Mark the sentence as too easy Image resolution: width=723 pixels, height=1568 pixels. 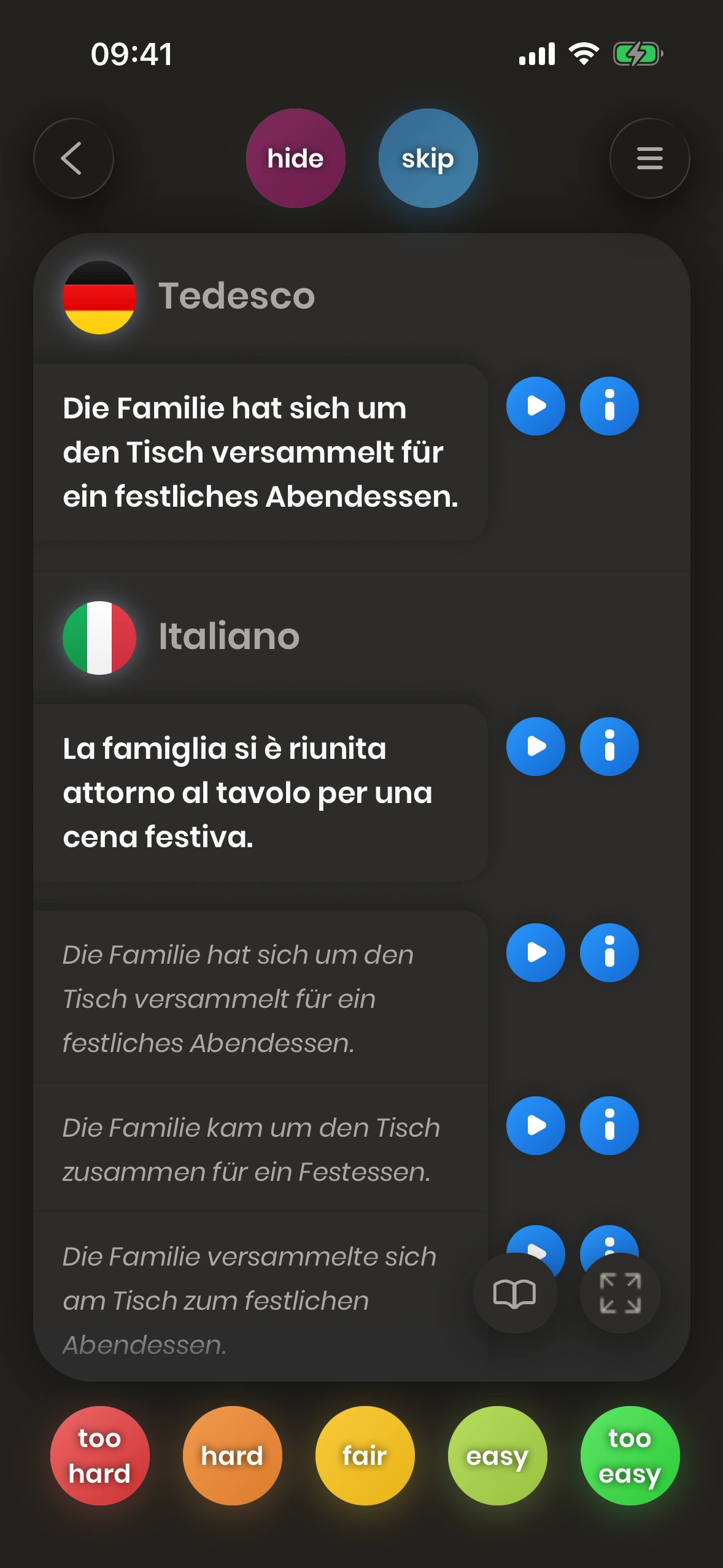pyautogui.click(x=630, y=1456)
